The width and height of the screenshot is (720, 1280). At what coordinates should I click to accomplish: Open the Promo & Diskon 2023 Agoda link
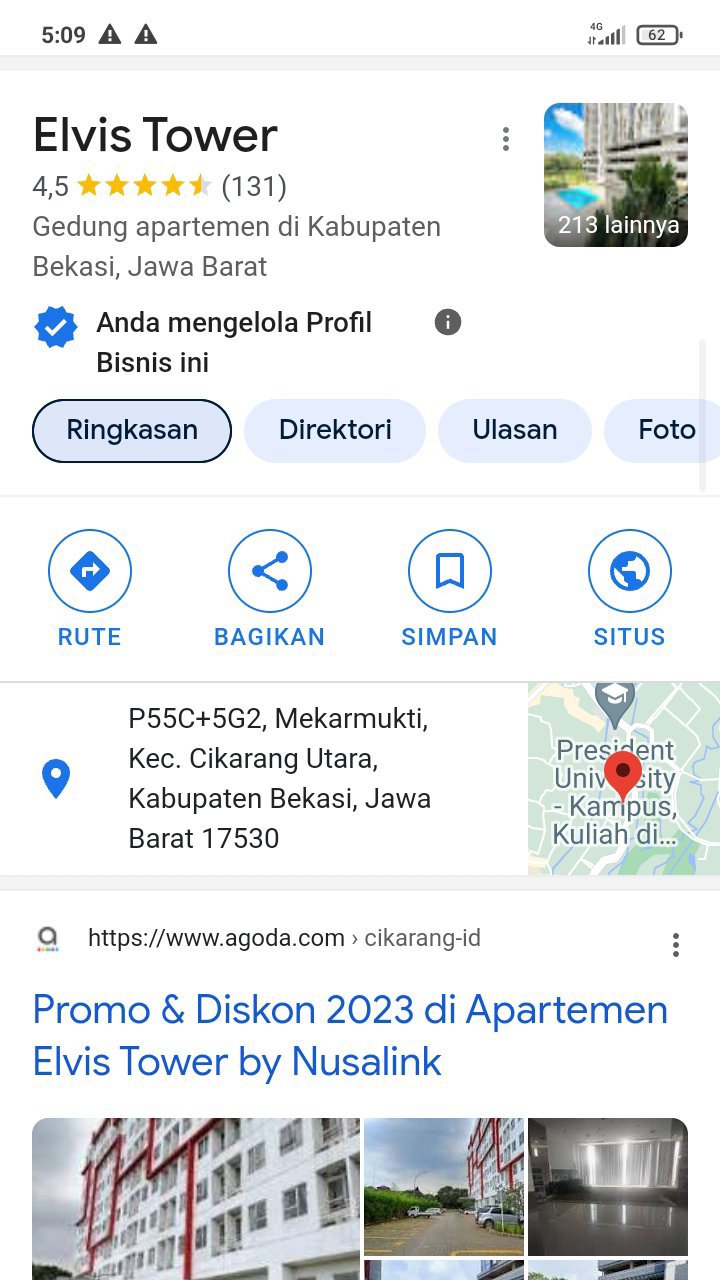(350, 1035)
